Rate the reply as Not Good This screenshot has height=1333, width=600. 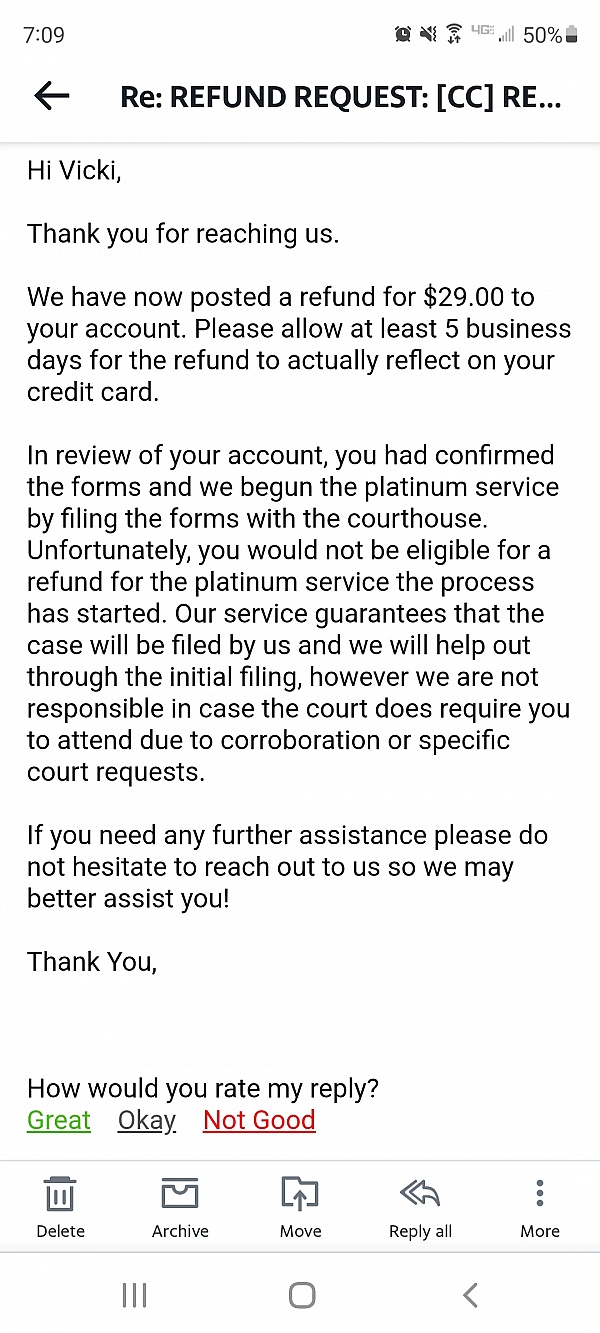click(x=259, y=1120)
